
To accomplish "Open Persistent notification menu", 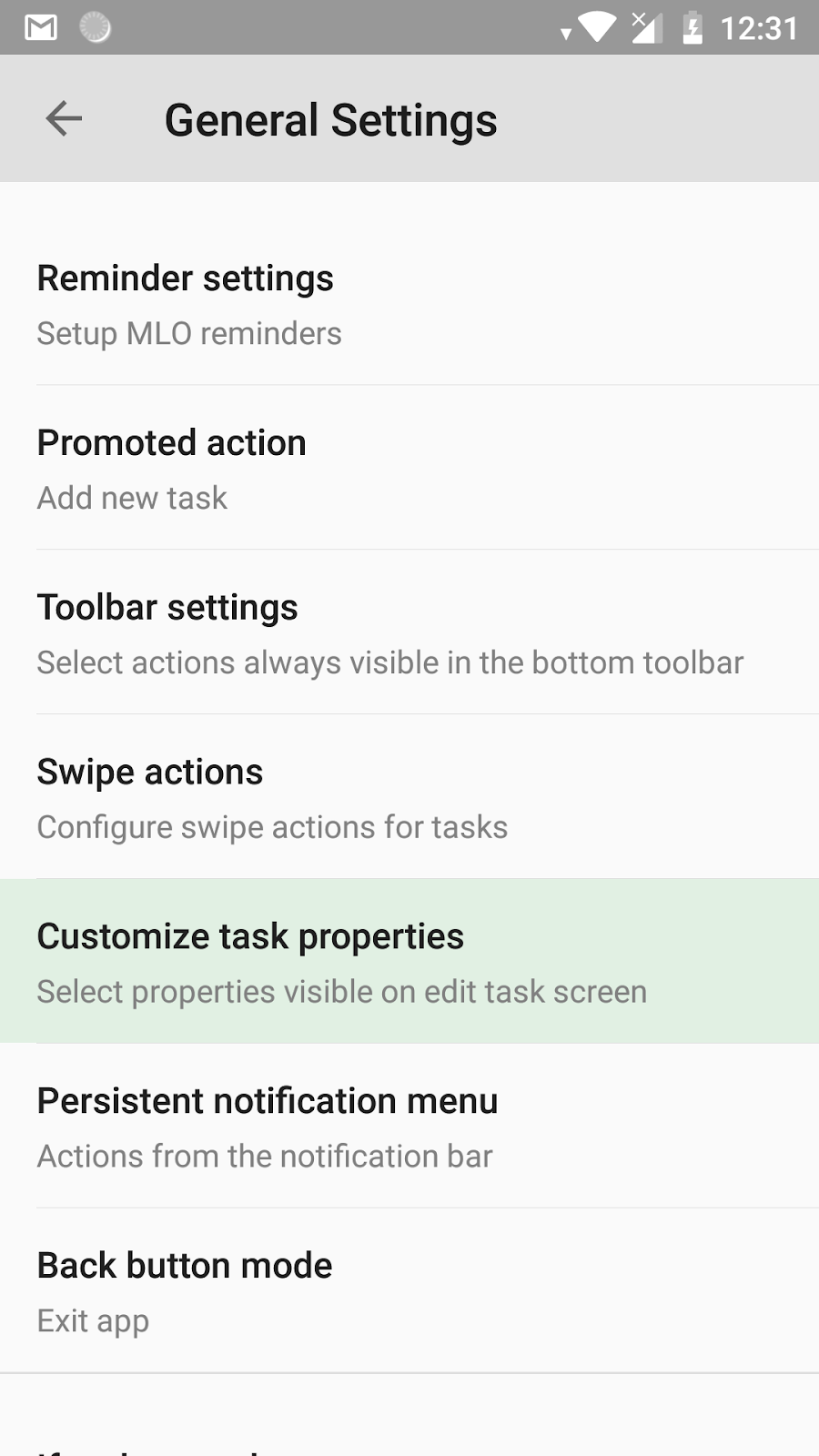I will [409, 1127].
